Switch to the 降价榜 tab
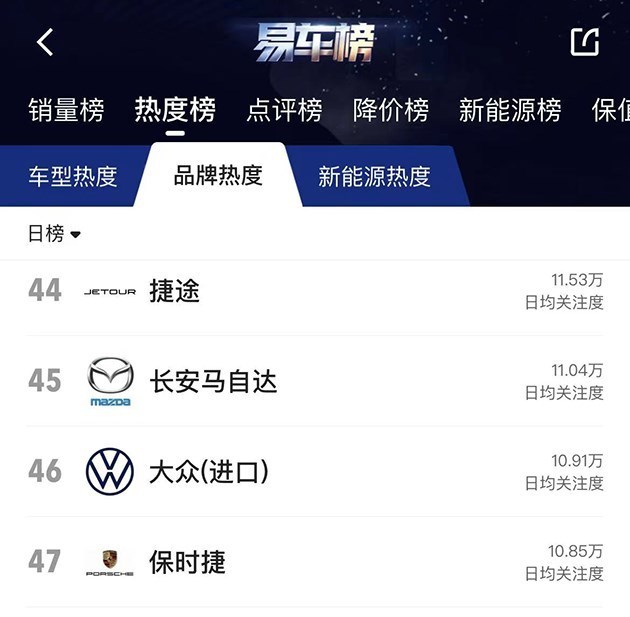 tap(391, 110)
